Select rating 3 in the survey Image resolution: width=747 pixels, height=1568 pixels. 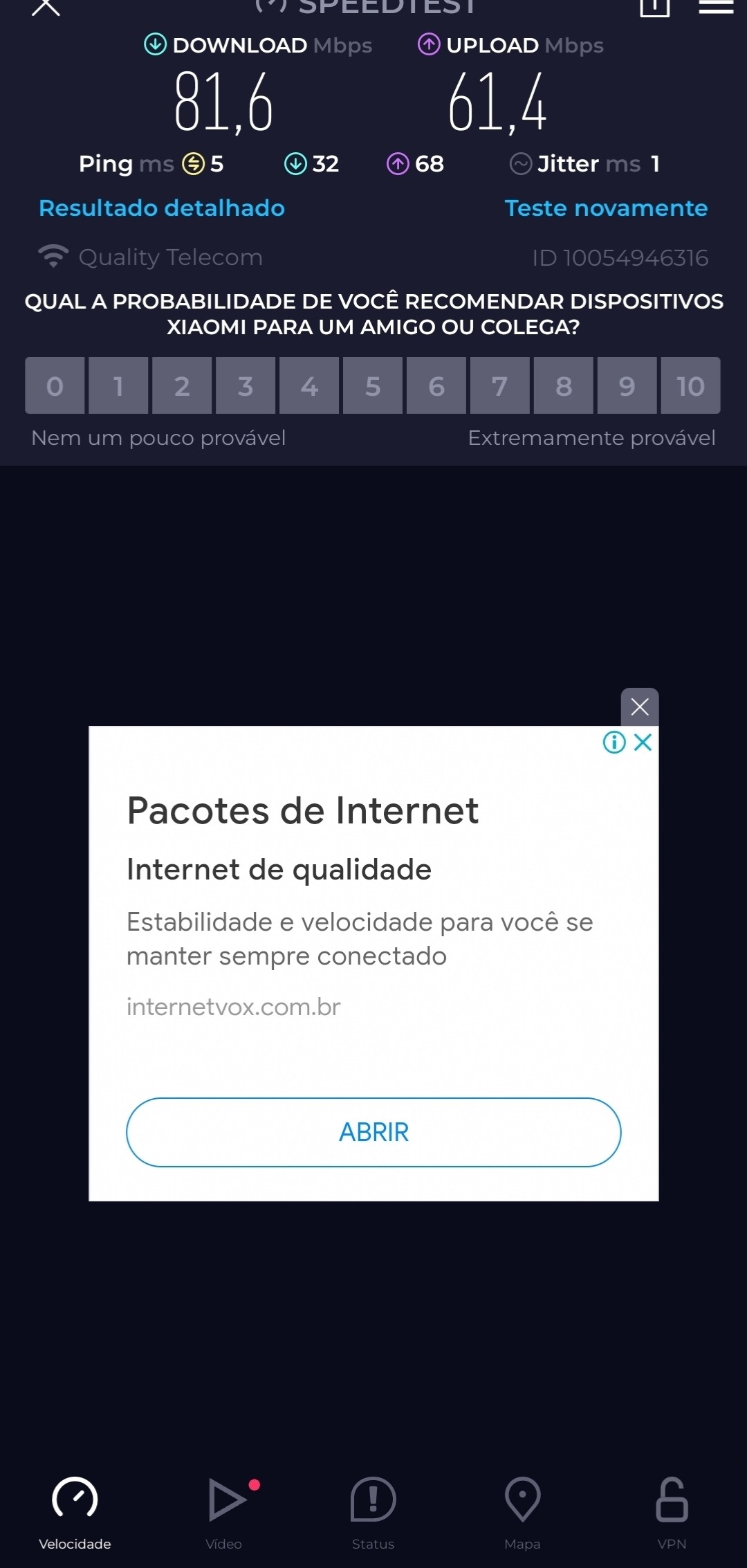(246, 386)
